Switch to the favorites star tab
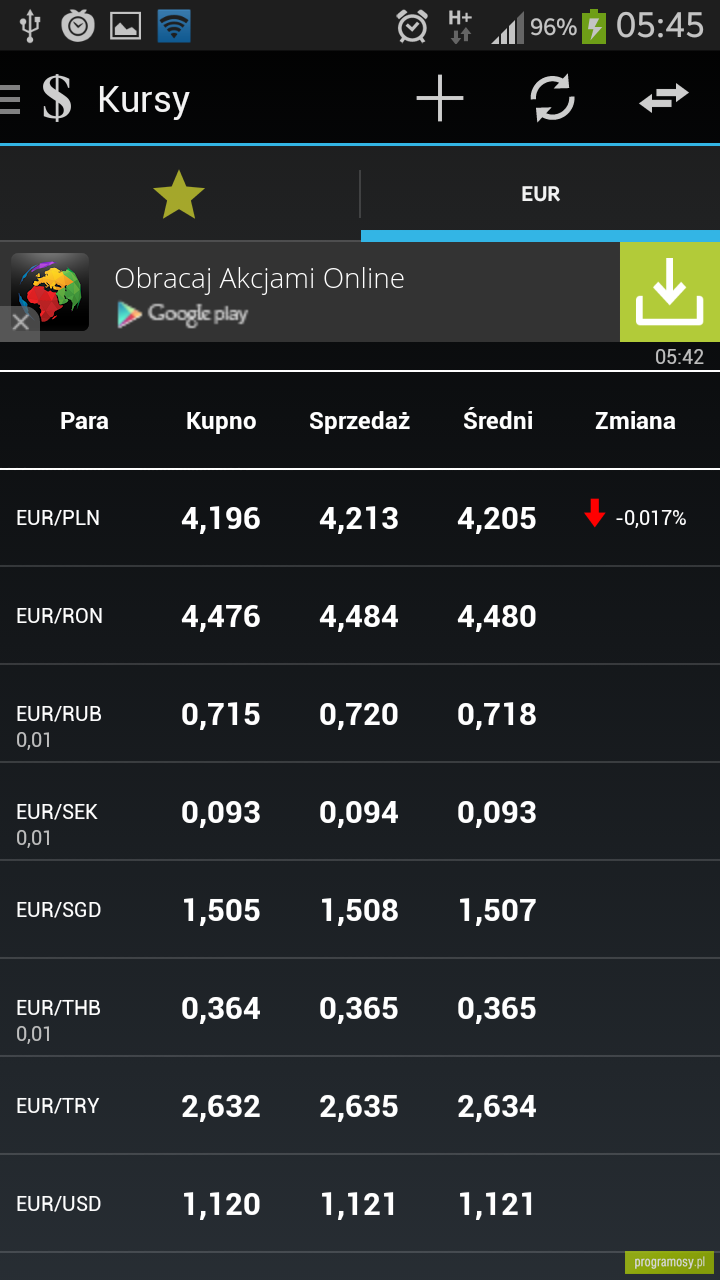Image resolution: width=720 pixels, height=1280 pixels. coord(179,194)
